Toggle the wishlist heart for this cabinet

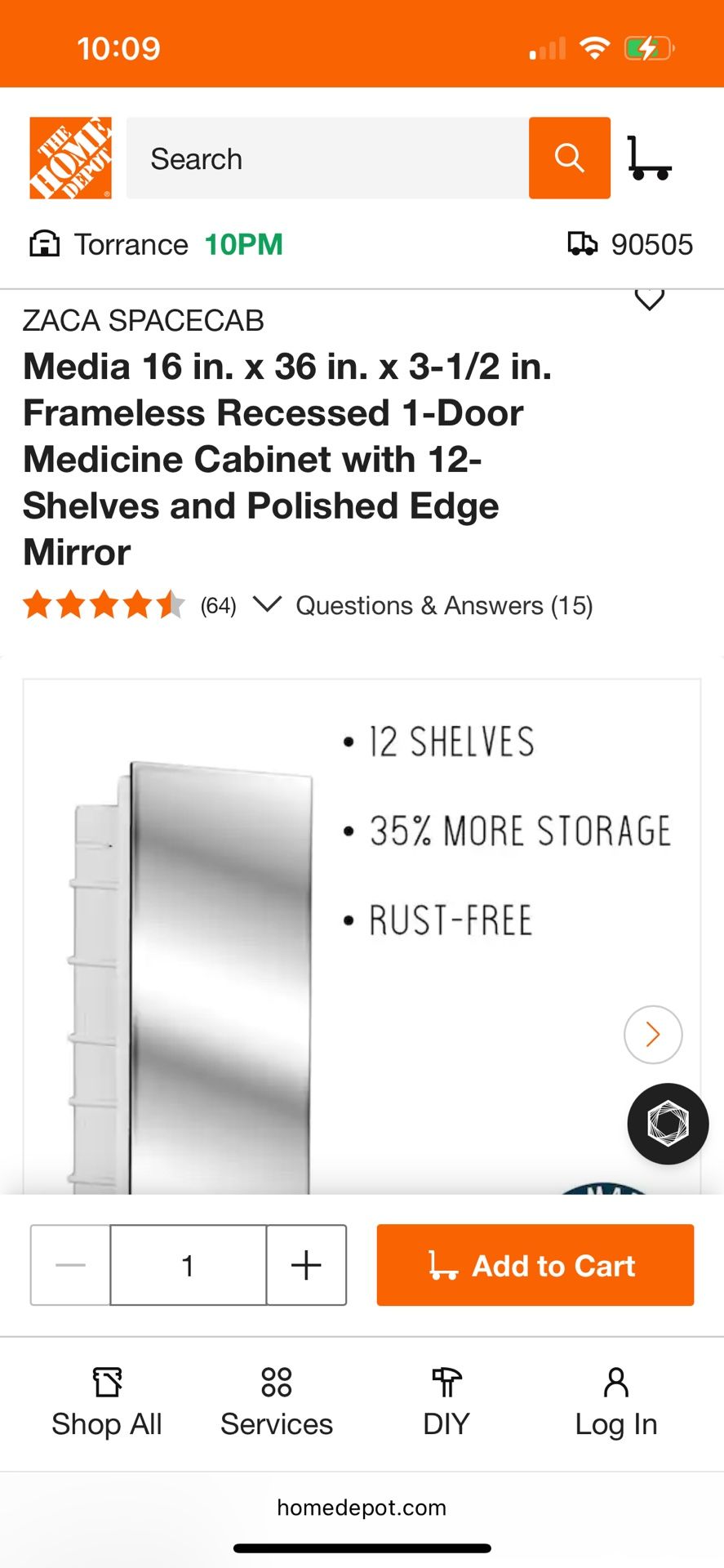point(649,300)
